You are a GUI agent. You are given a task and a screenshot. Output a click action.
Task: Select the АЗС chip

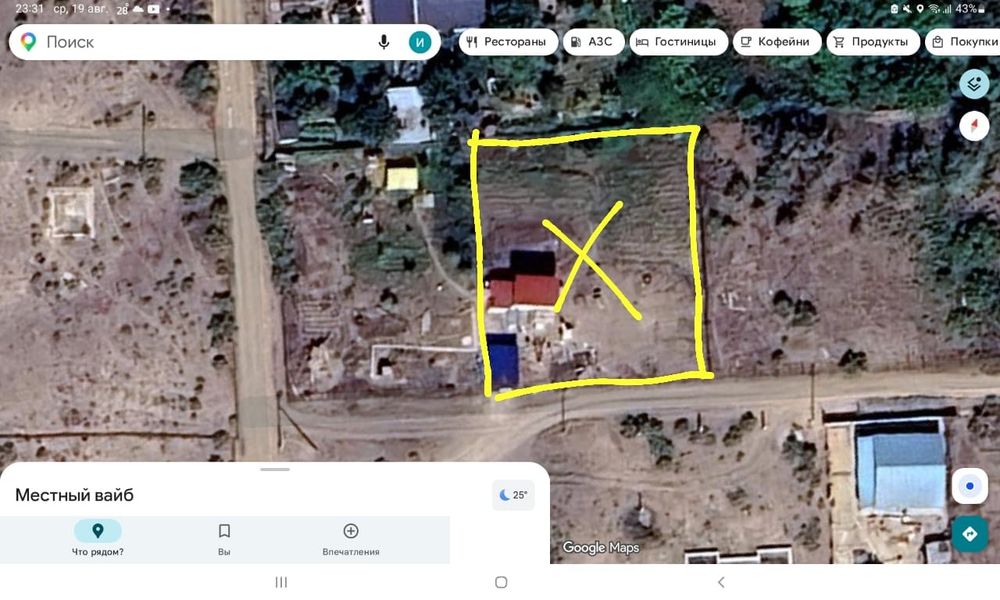(x=593, y=42)
